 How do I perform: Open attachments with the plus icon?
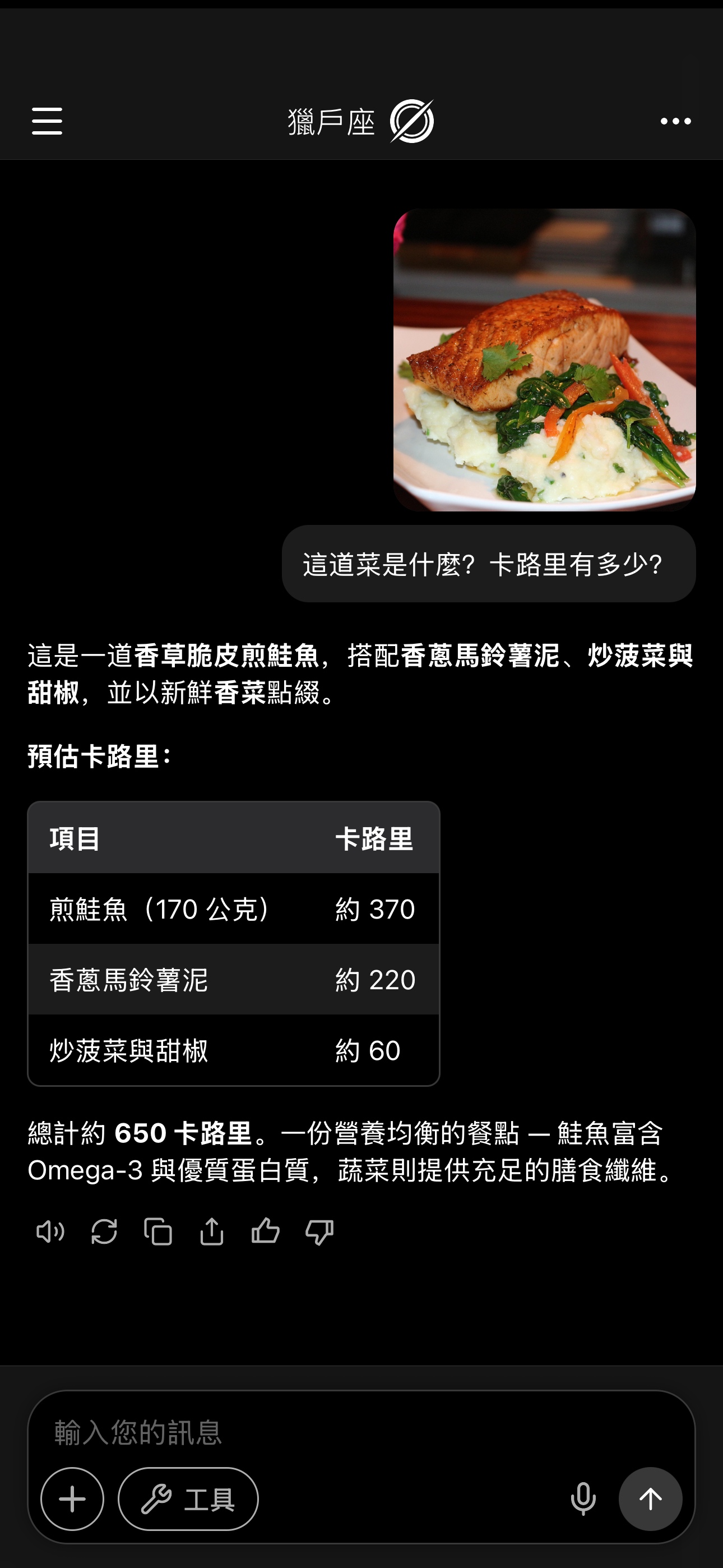[72, 1498]
